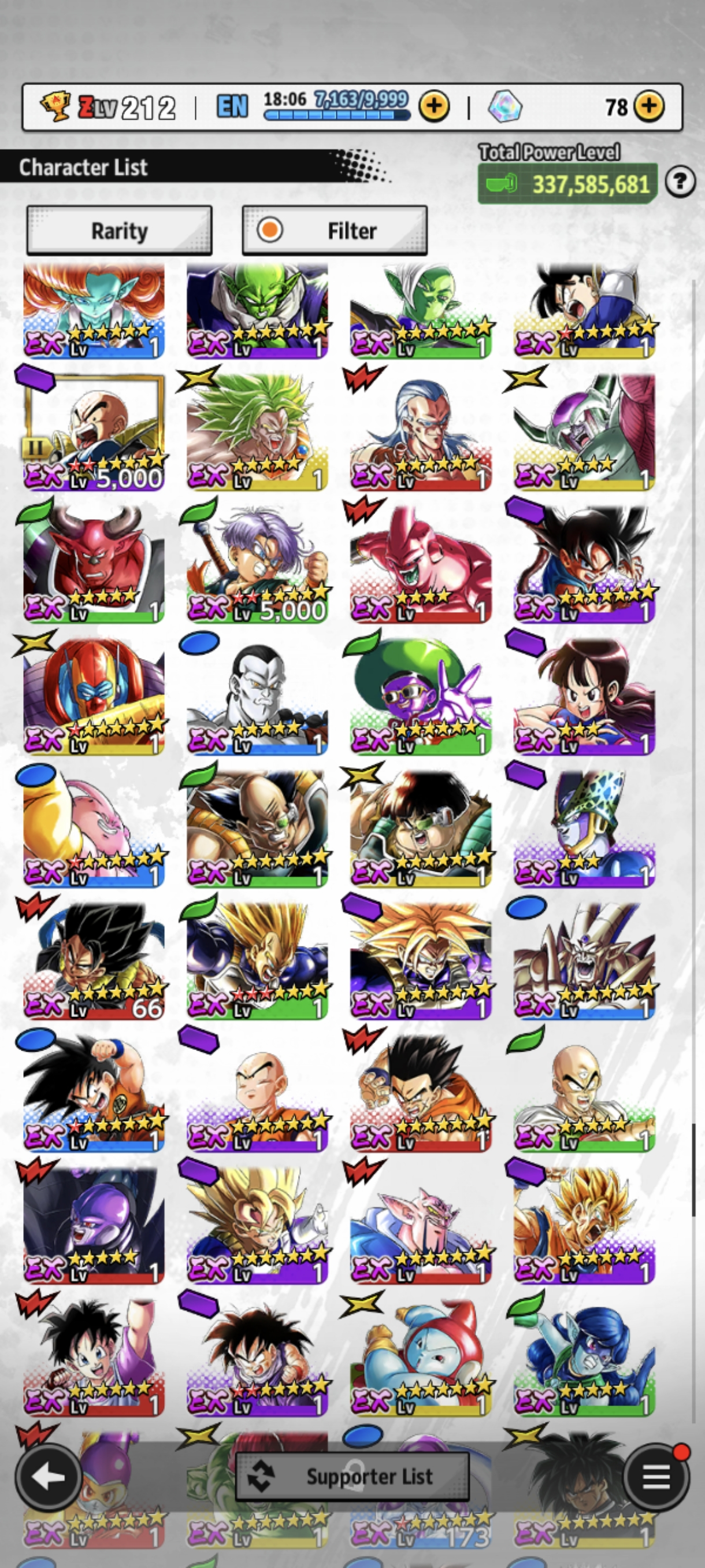Select the fat pink Majin Buu tile
Screen dimensions: 705x1568
click(94, 829)
